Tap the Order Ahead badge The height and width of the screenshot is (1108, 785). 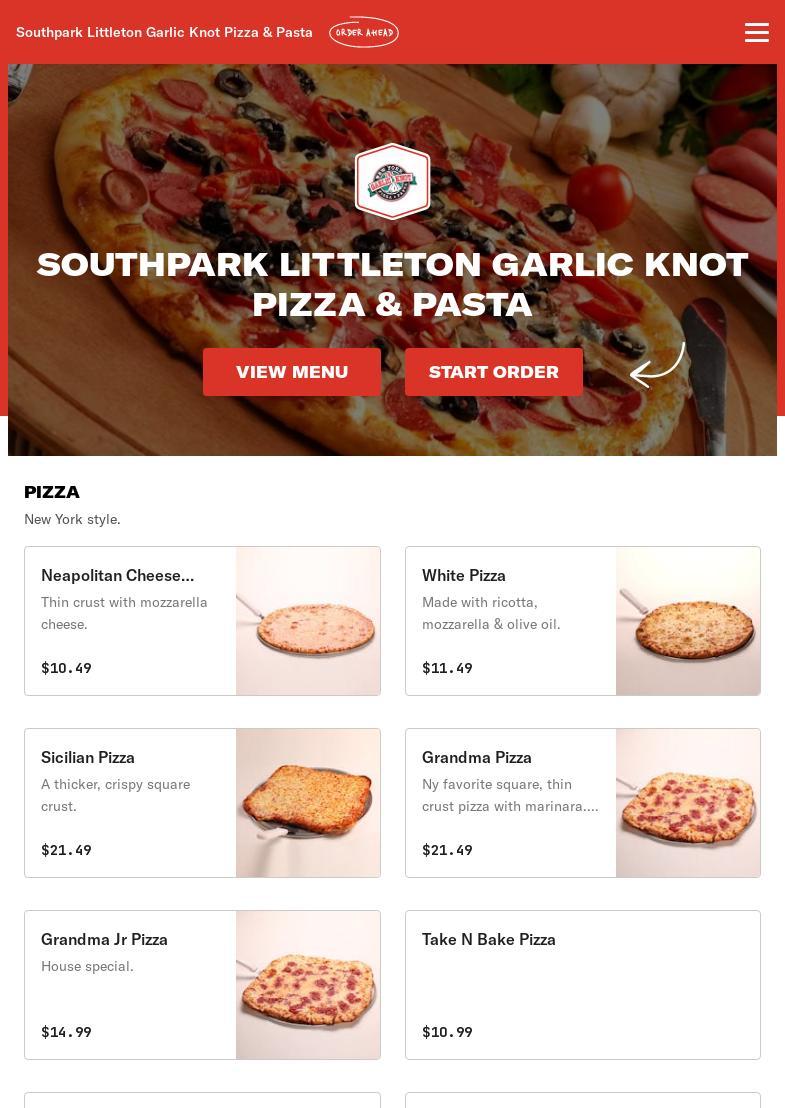[x=364, y=32]
